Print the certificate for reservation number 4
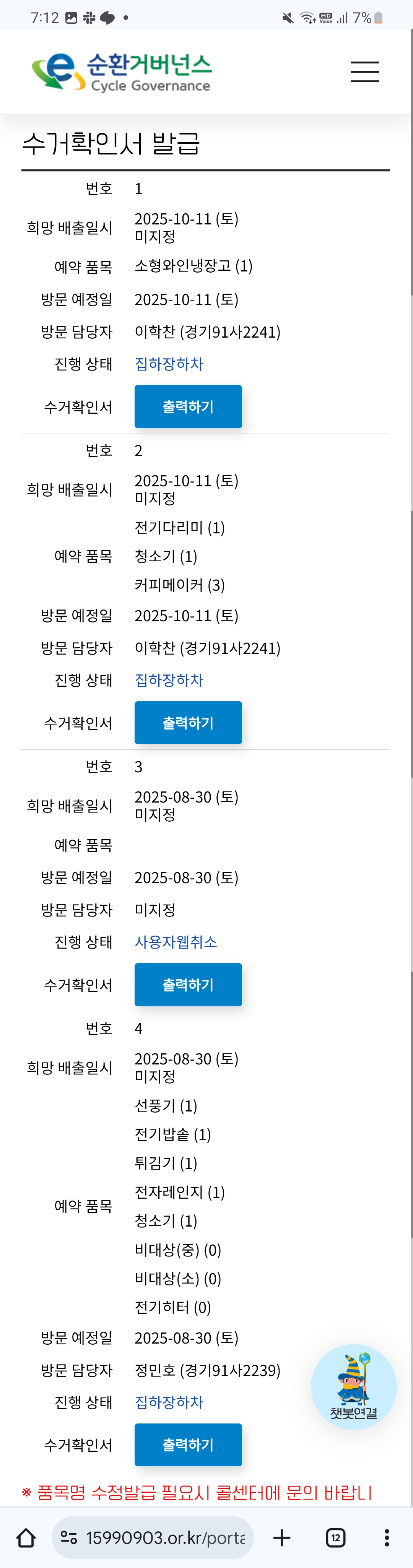Viewport: 413px width, 1568px height. click(x=188, y=1445)
